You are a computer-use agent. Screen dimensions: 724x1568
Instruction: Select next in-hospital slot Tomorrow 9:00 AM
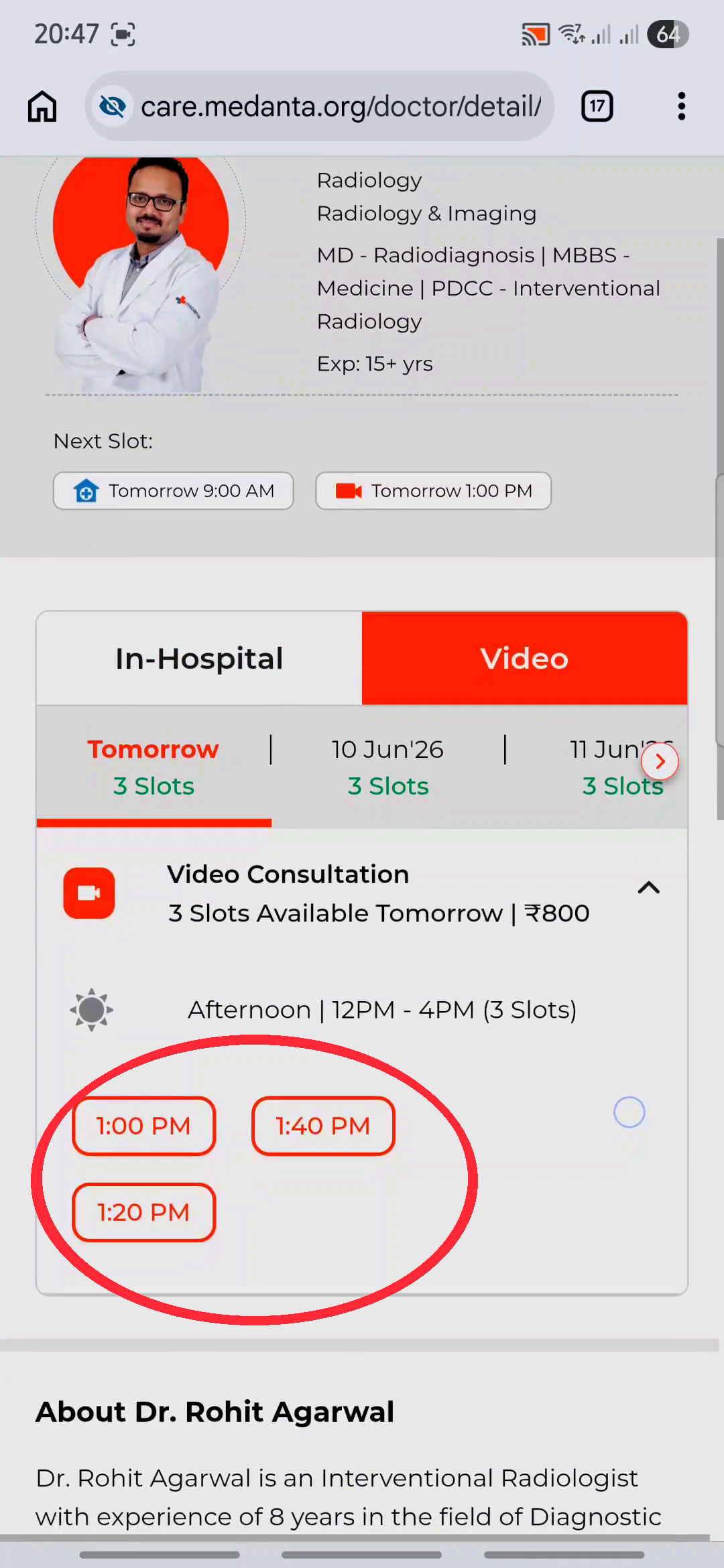click(174, 491)
